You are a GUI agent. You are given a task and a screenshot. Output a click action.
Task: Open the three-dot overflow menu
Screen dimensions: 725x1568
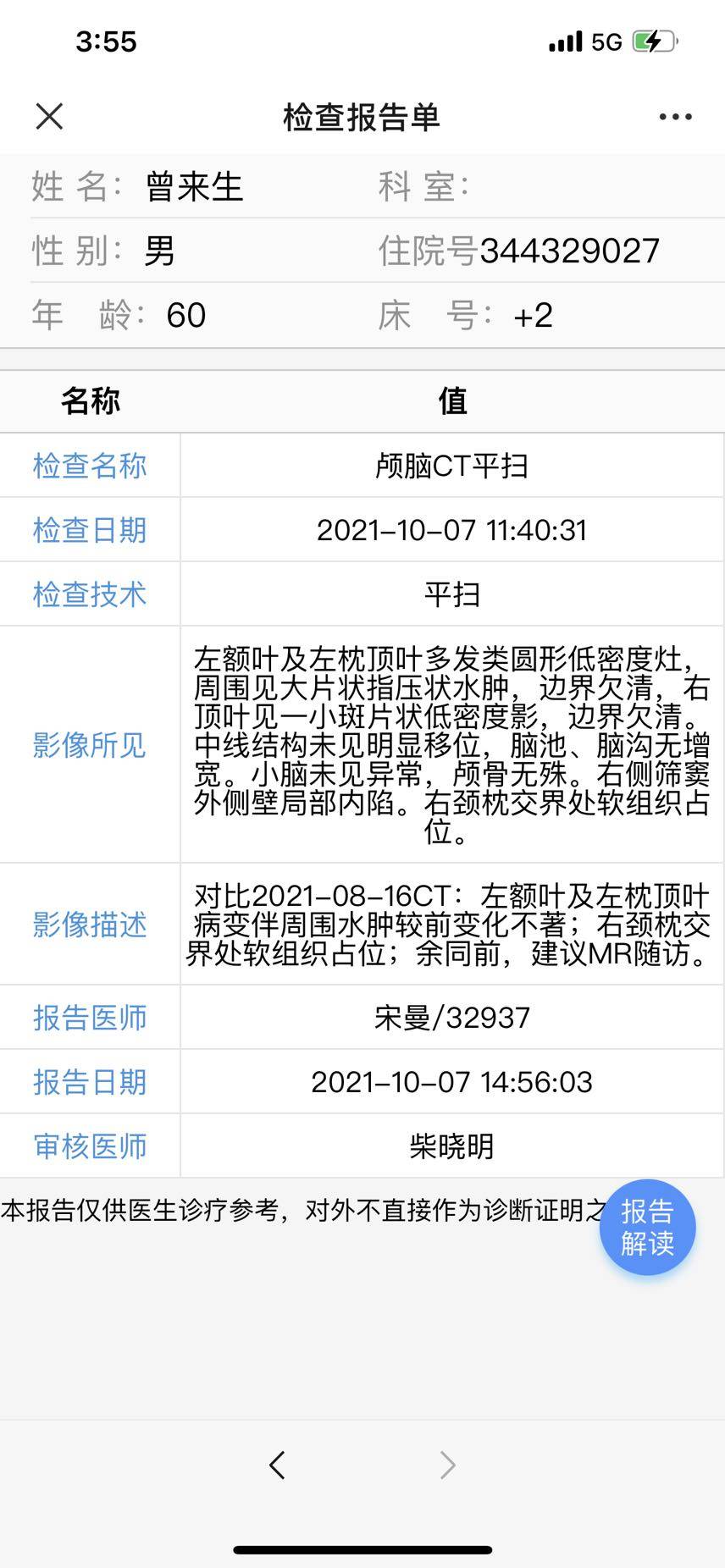675,117
